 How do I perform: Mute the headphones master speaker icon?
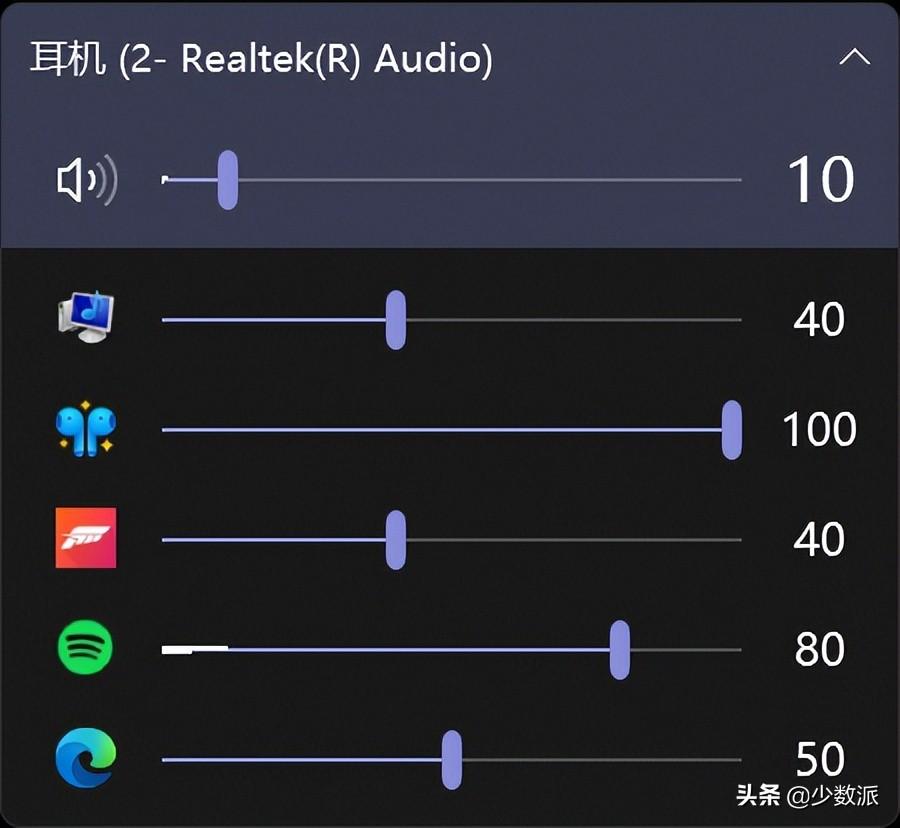click(86, 181)
